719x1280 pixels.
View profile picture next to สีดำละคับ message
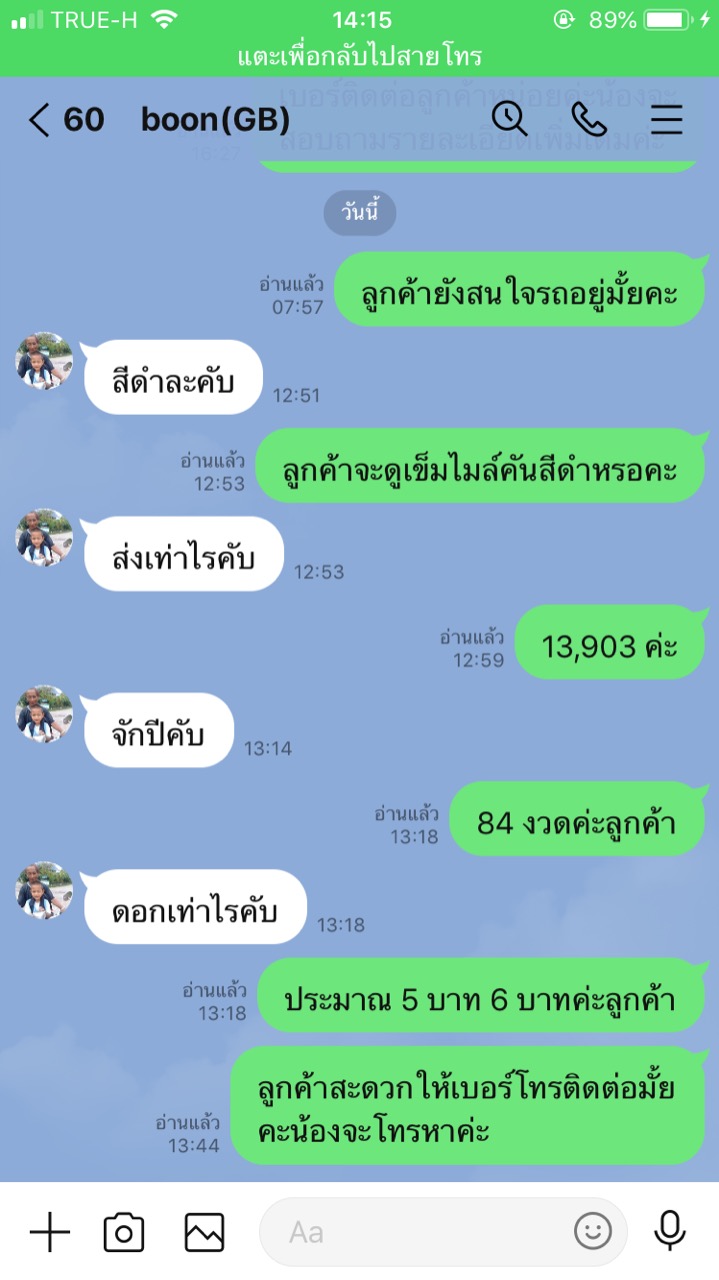click(x=44, y=361)
